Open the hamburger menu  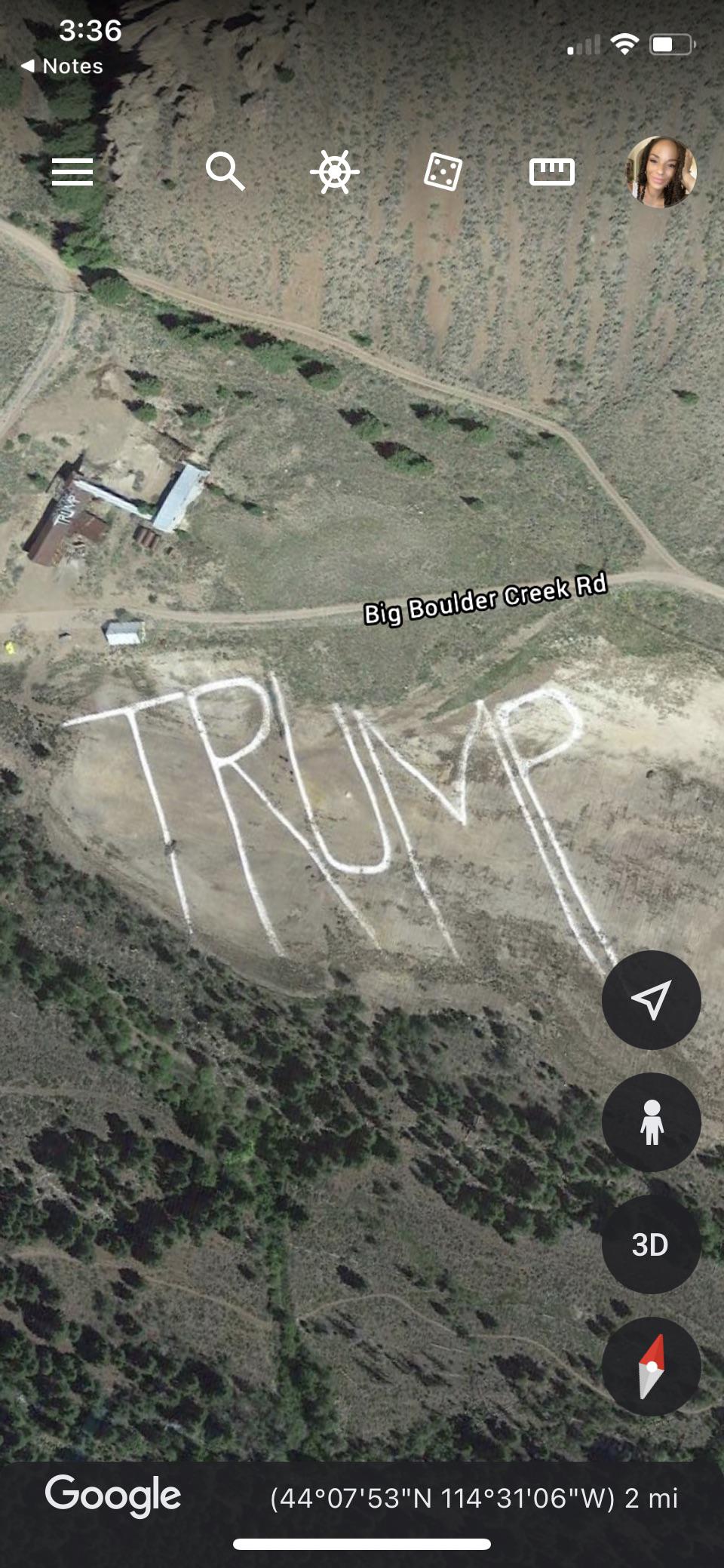(x=72, y=172)
